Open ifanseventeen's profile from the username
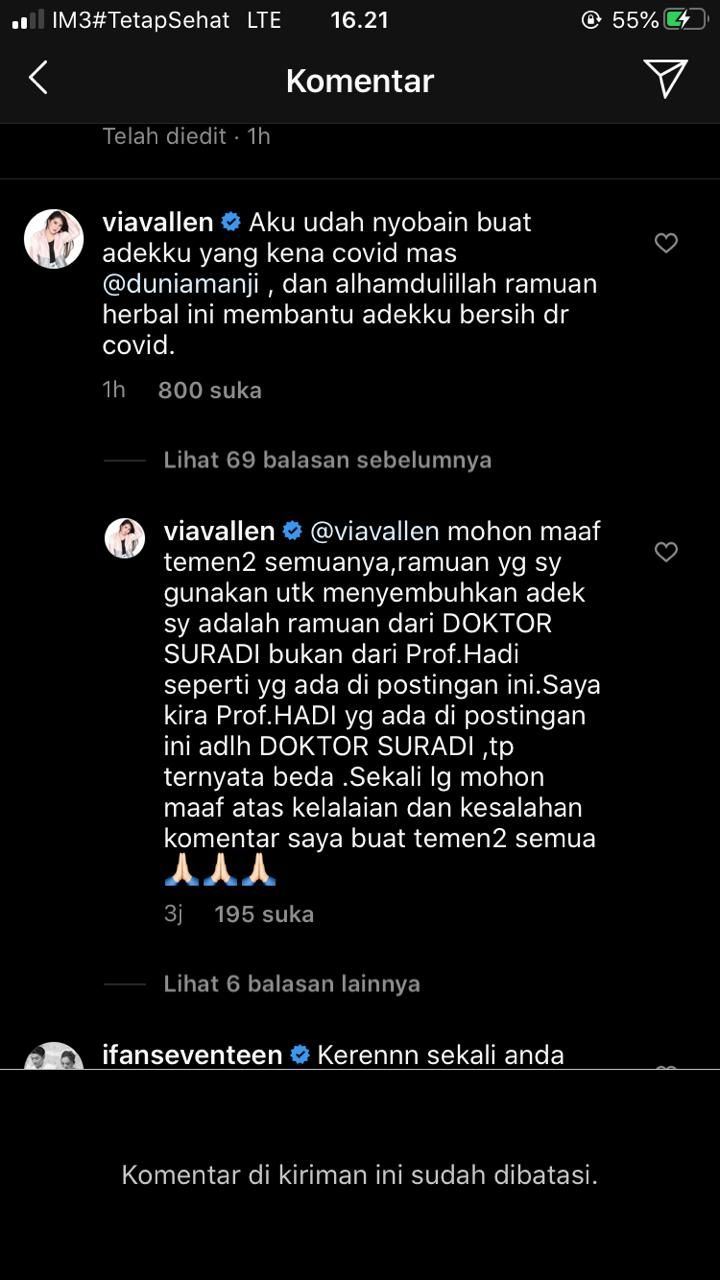 point(192,1055)
